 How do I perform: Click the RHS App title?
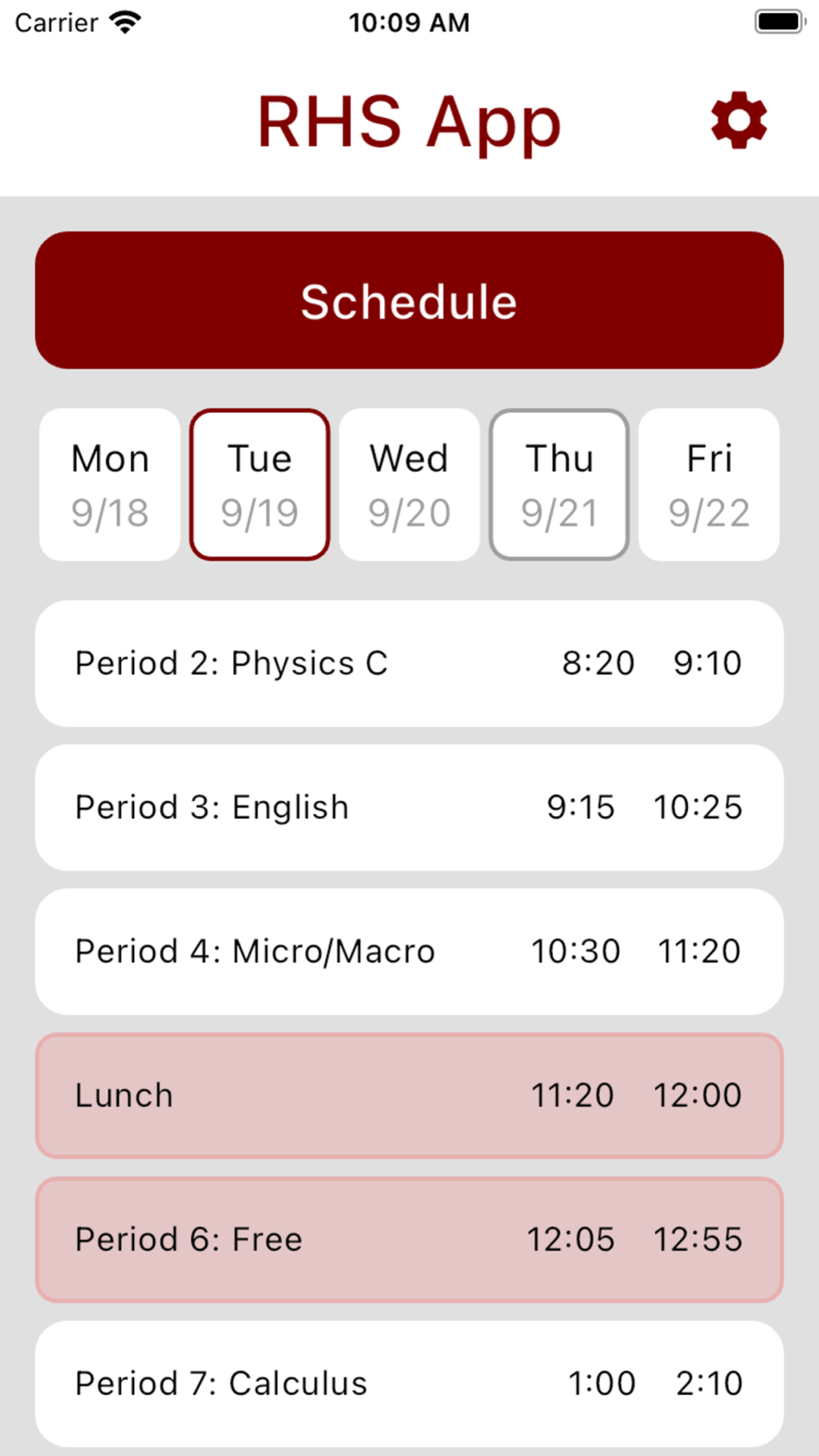[409, 122]
